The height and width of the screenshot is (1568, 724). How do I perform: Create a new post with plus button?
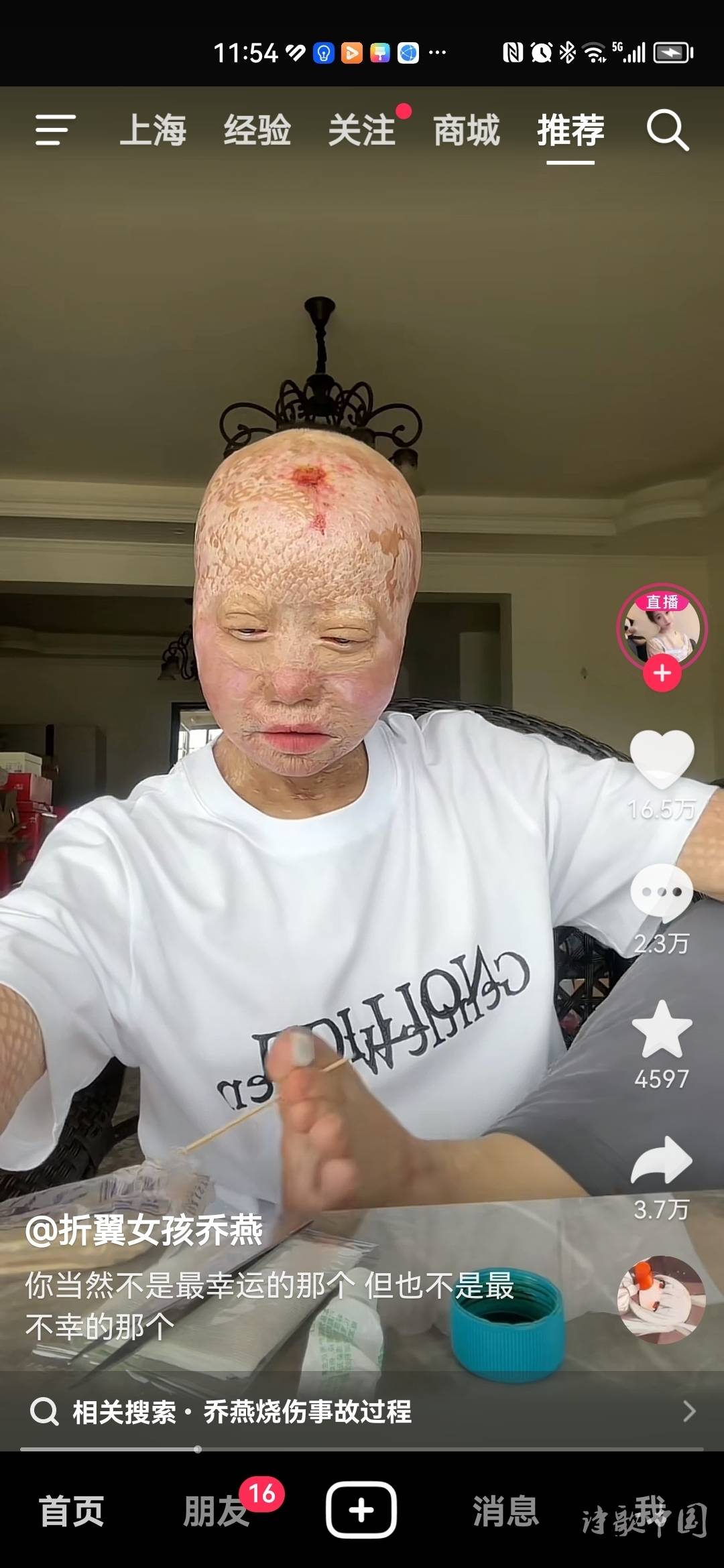pos(361,1510)
